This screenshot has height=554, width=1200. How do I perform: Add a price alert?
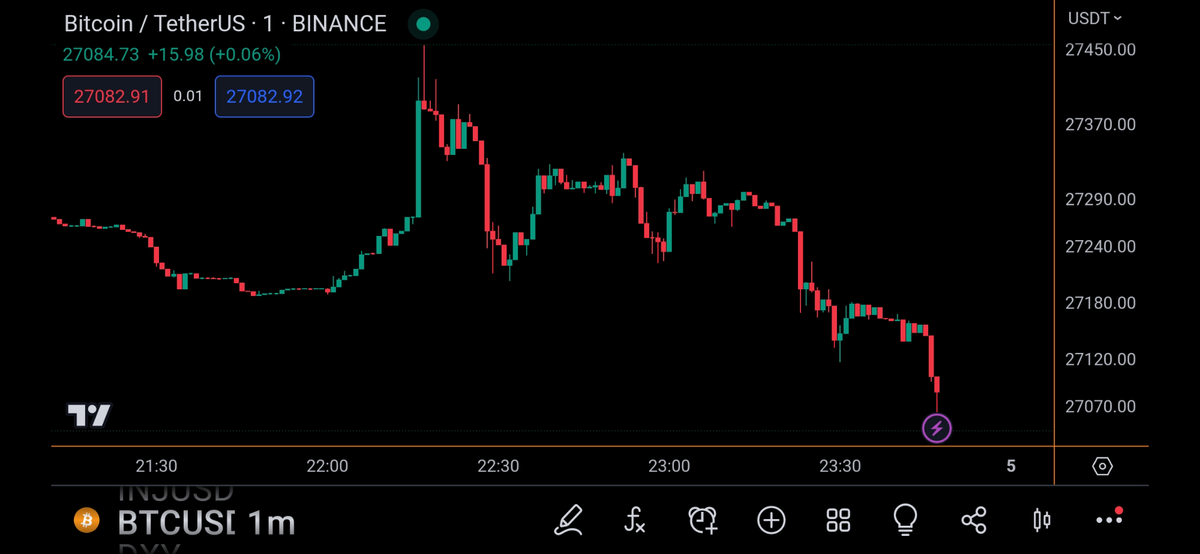(x=703, y=519)
